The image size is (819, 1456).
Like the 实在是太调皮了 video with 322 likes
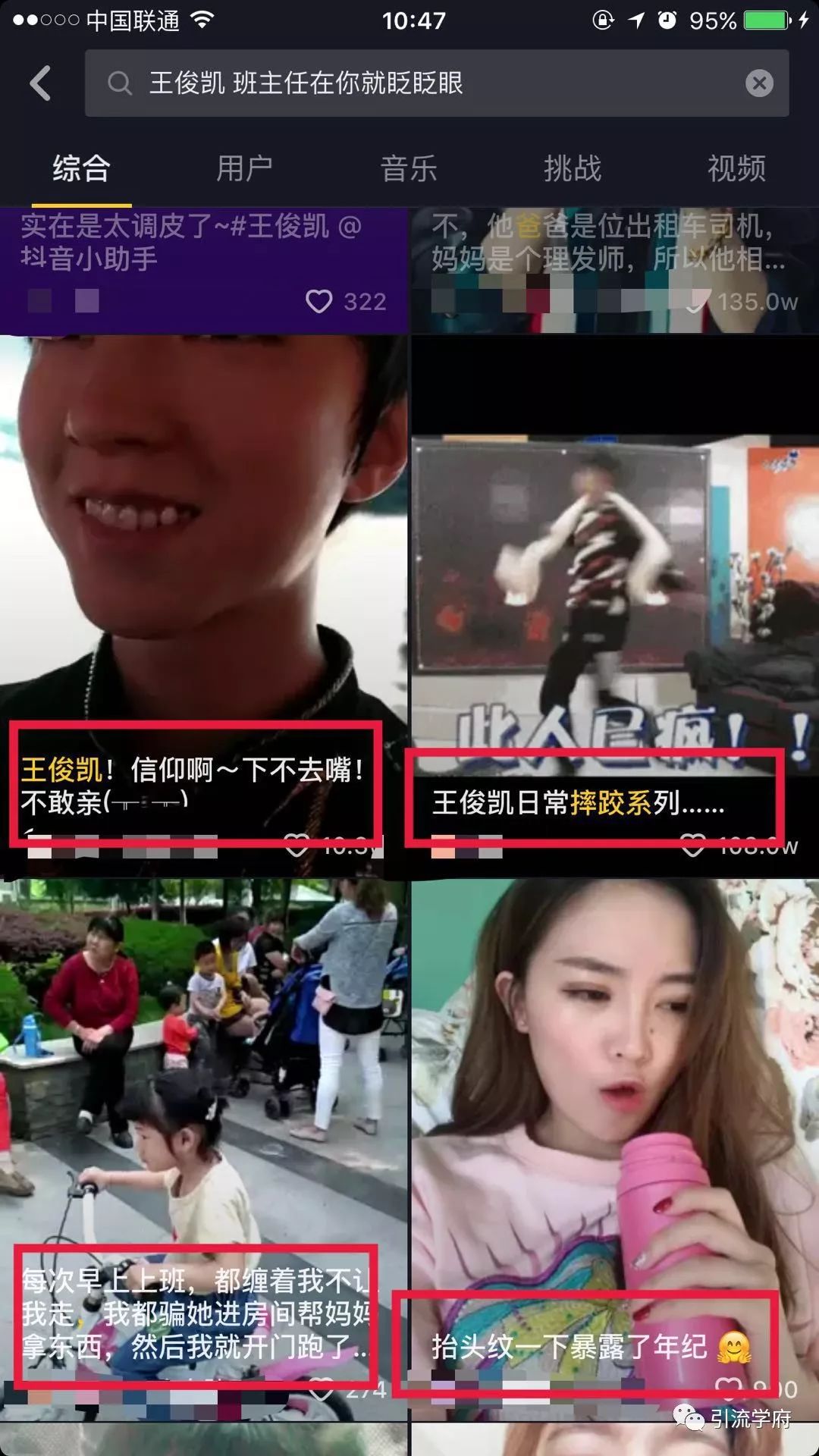point(319,302)
